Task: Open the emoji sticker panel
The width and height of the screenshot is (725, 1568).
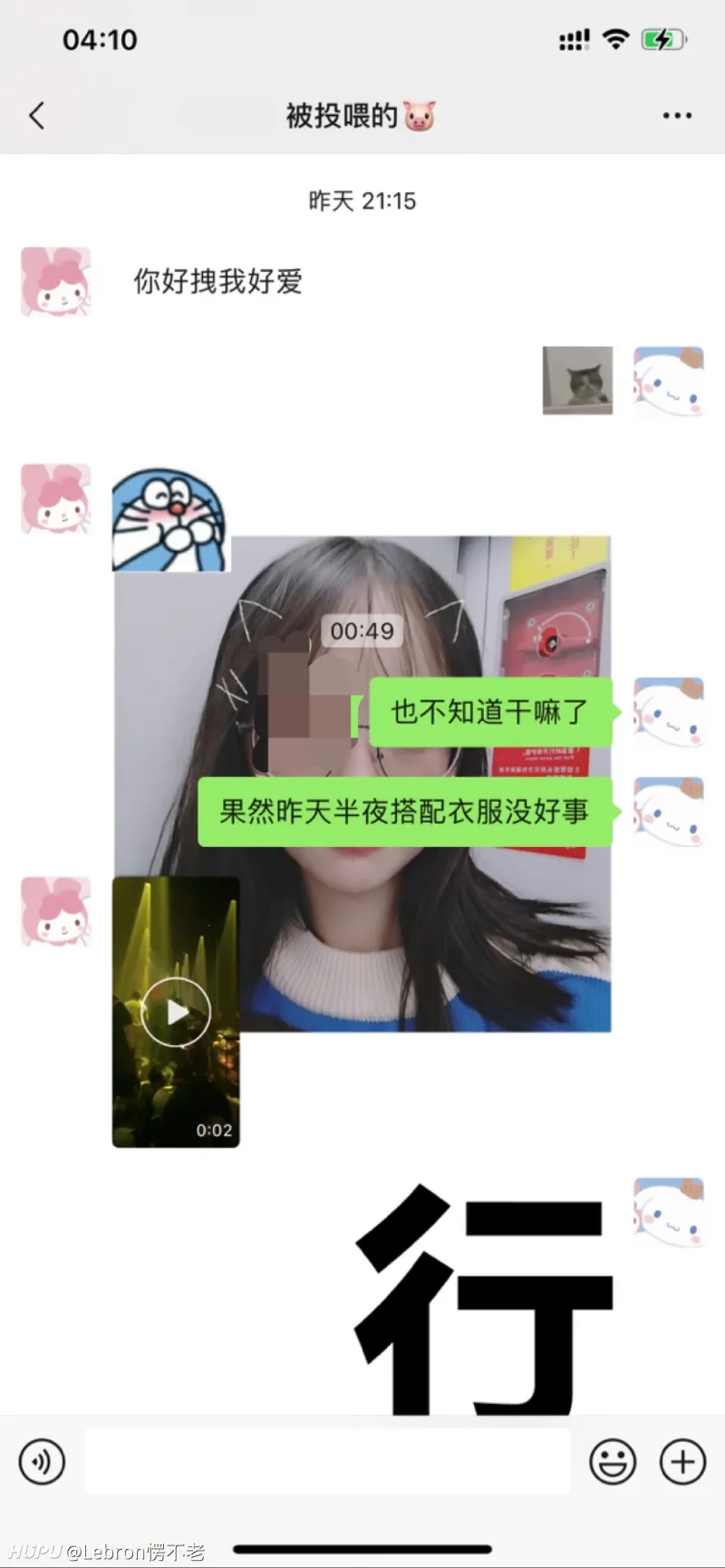Action: (613, 1461)
